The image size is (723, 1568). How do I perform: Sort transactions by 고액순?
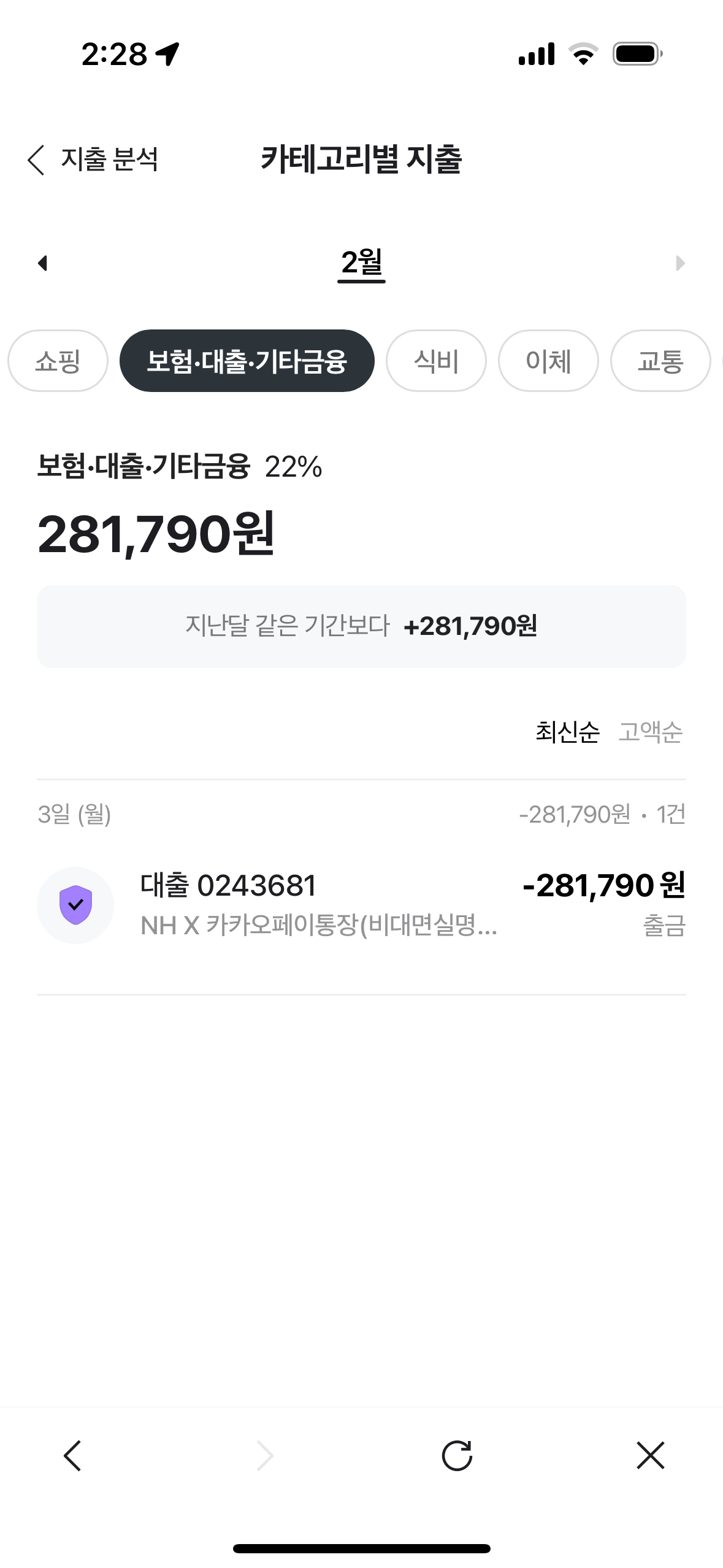650,732
